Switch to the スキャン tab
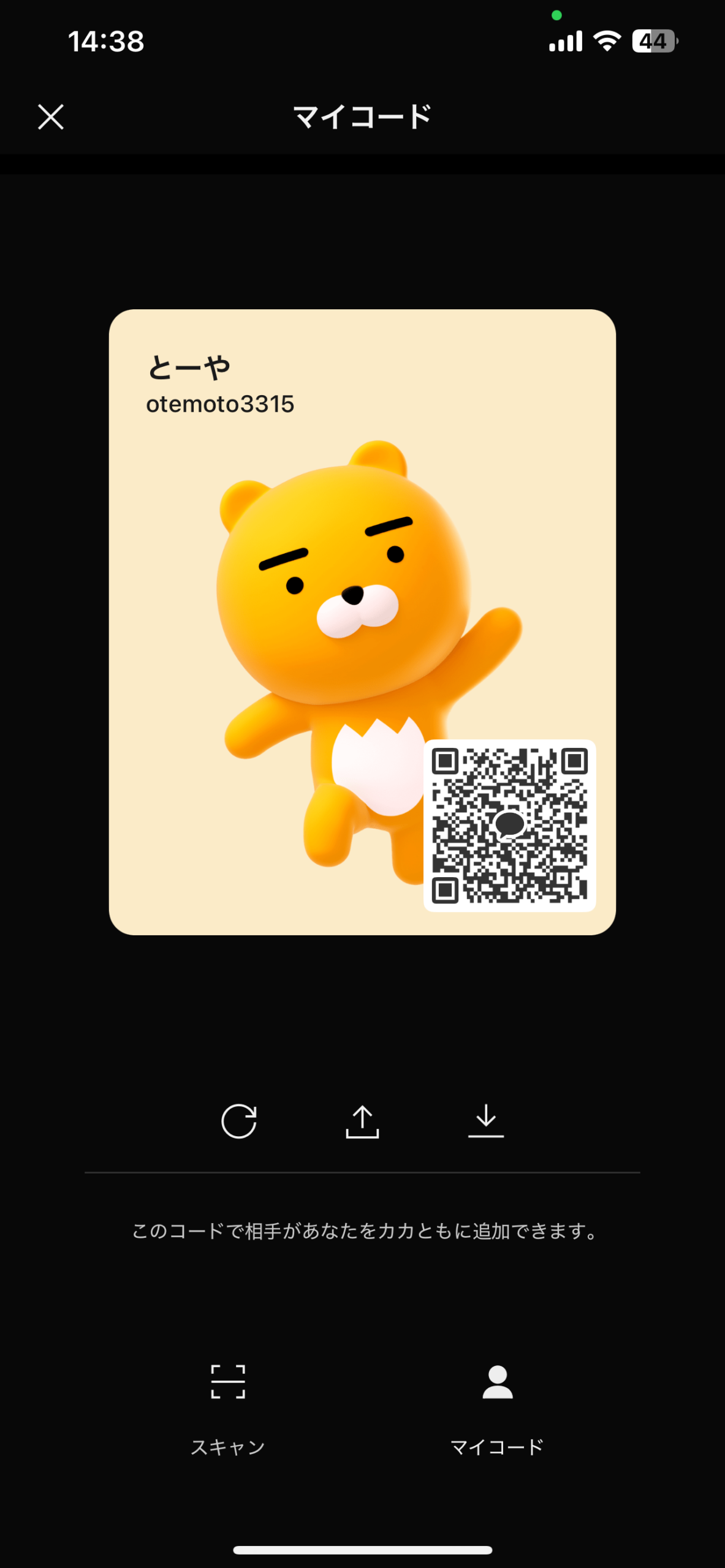This screenshot has height=1568, width=725. coord(228,1408)
